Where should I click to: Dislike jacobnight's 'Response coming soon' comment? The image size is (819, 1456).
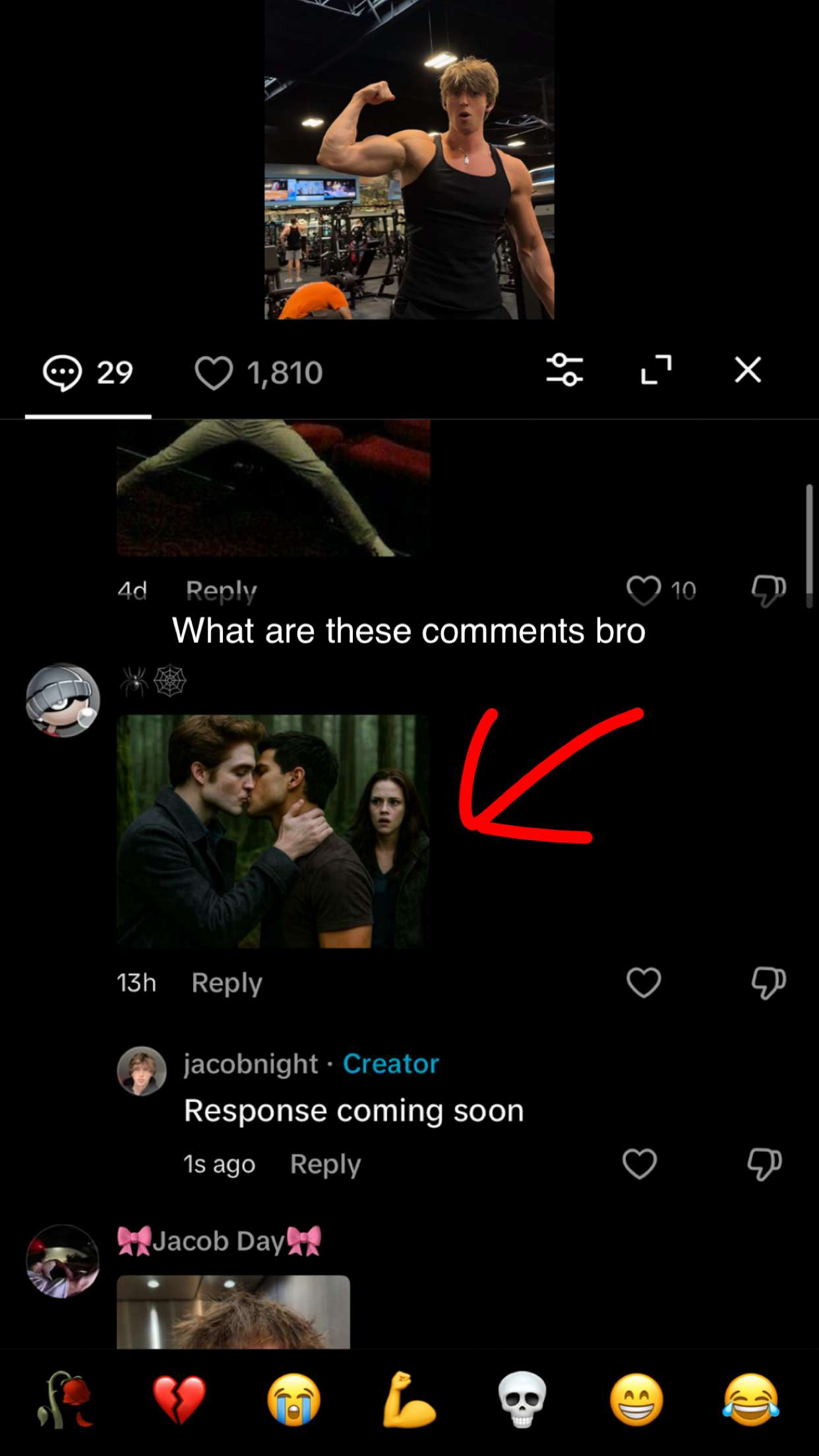764,1164
